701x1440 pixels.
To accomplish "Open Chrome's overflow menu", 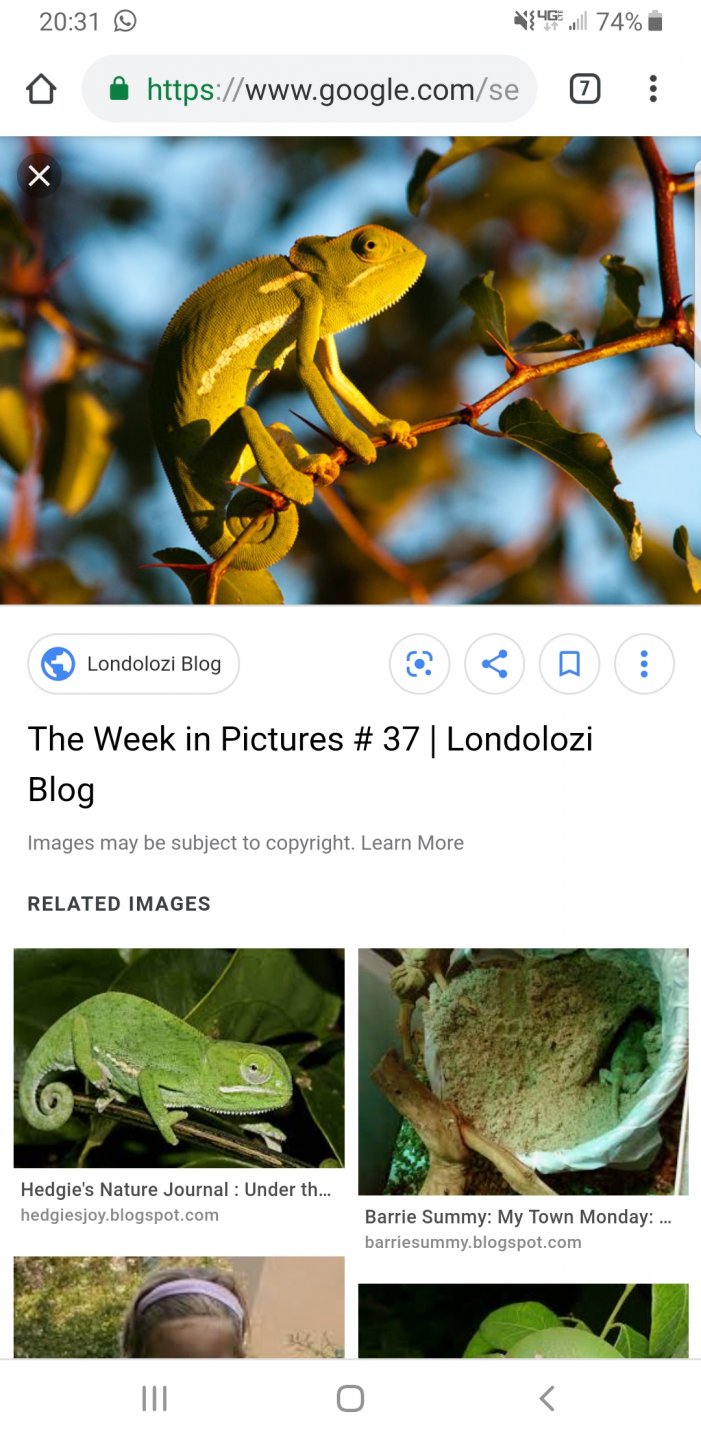I will pos(653,90).
